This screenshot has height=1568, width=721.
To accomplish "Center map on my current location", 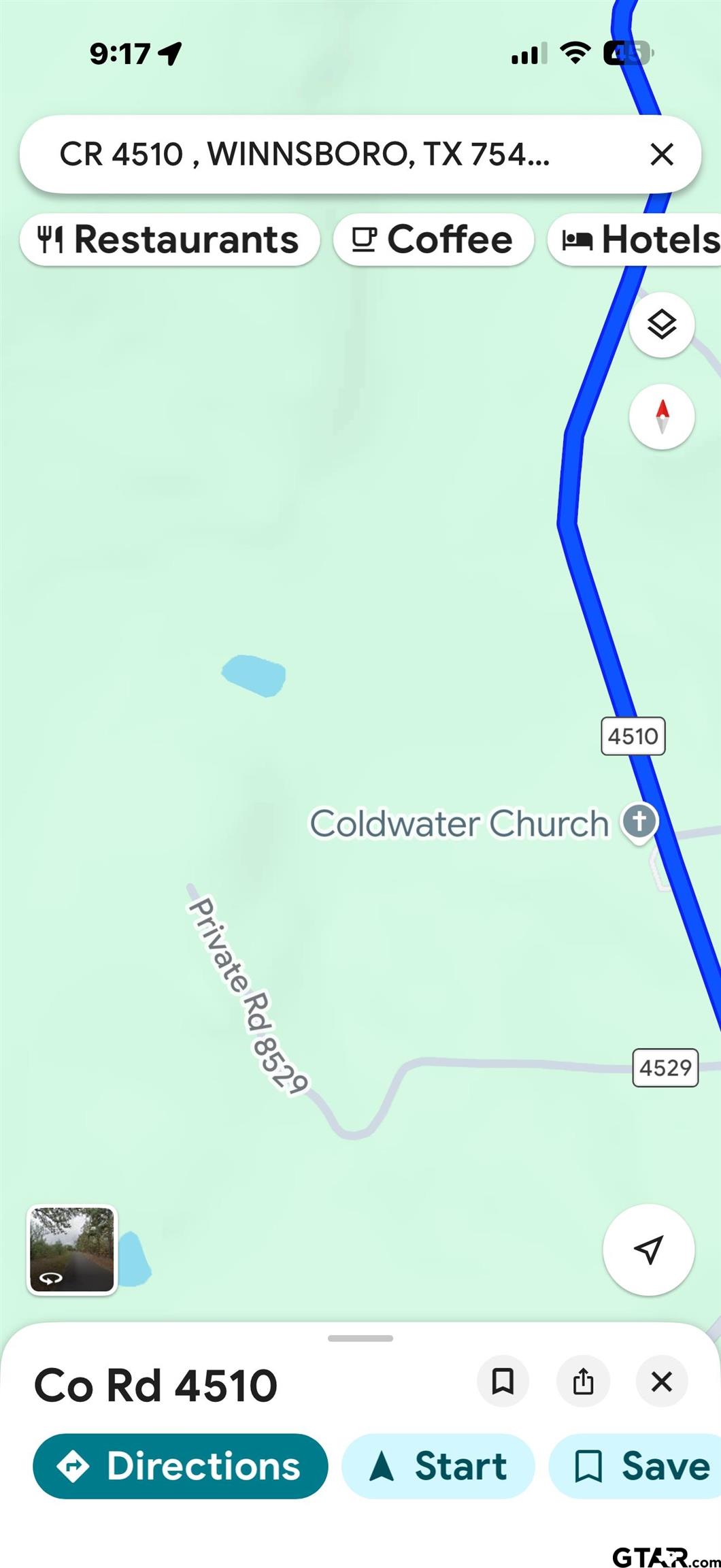I will click(648, 1249).
